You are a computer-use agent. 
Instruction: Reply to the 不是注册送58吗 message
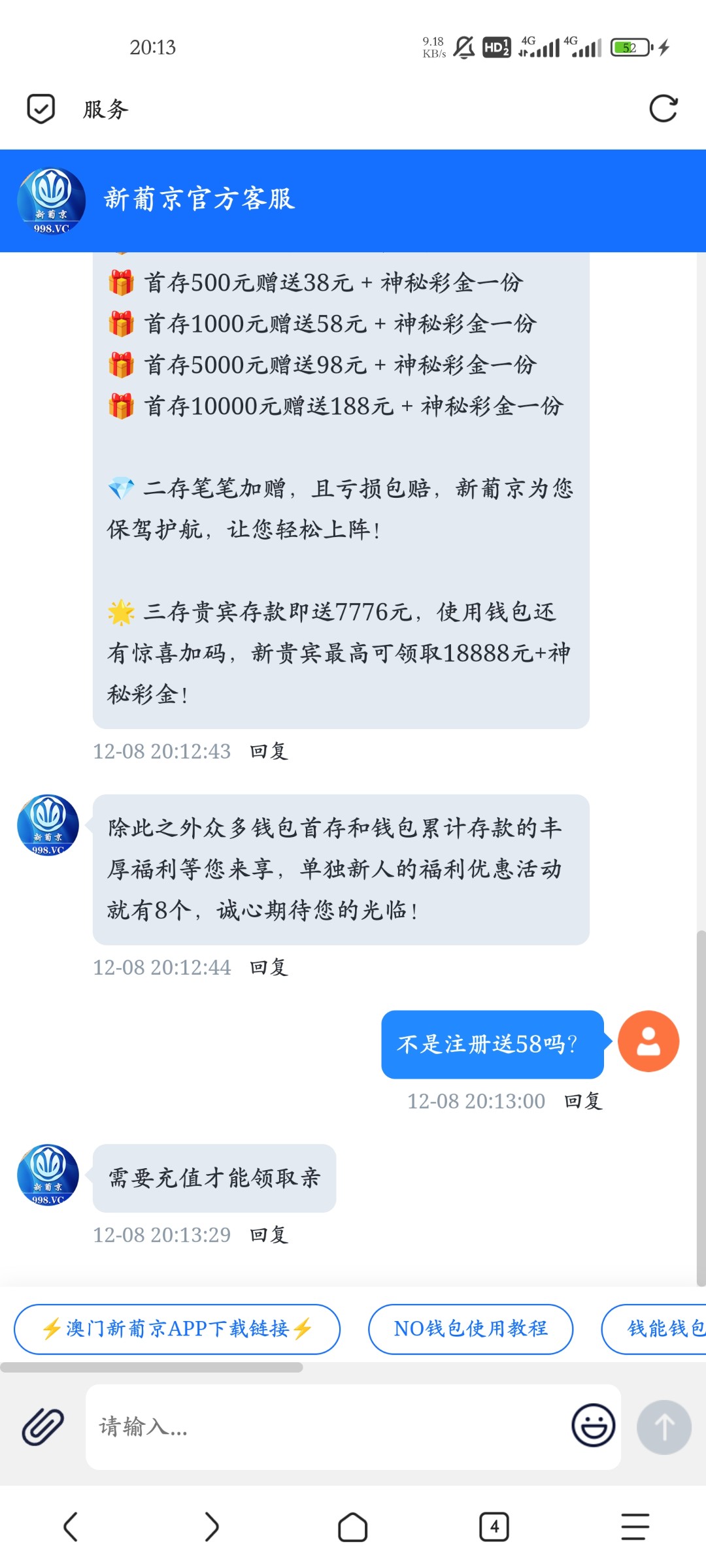click(583, 1102)
